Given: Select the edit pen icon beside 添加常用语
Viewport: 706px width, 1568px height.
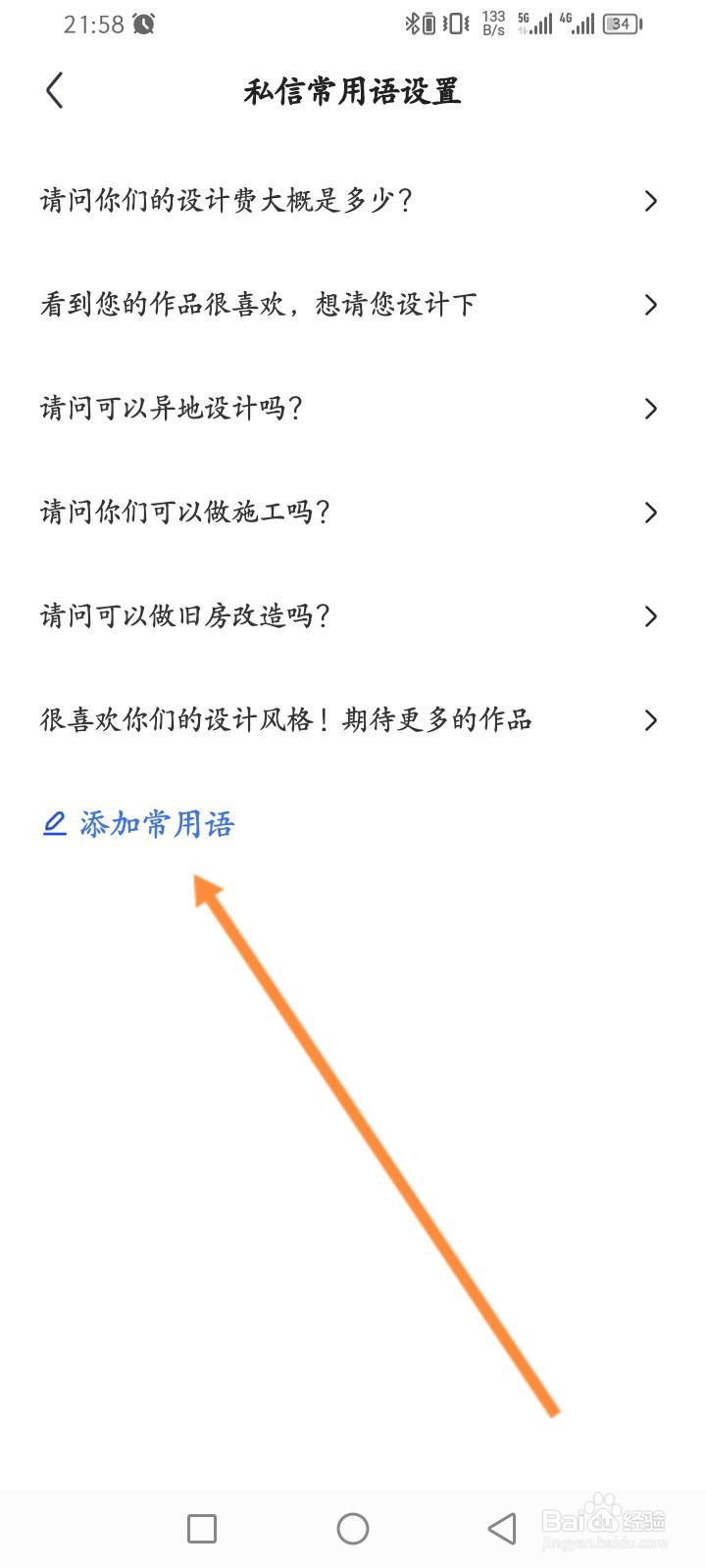Looking at the screenshot, I should point(56,823).
